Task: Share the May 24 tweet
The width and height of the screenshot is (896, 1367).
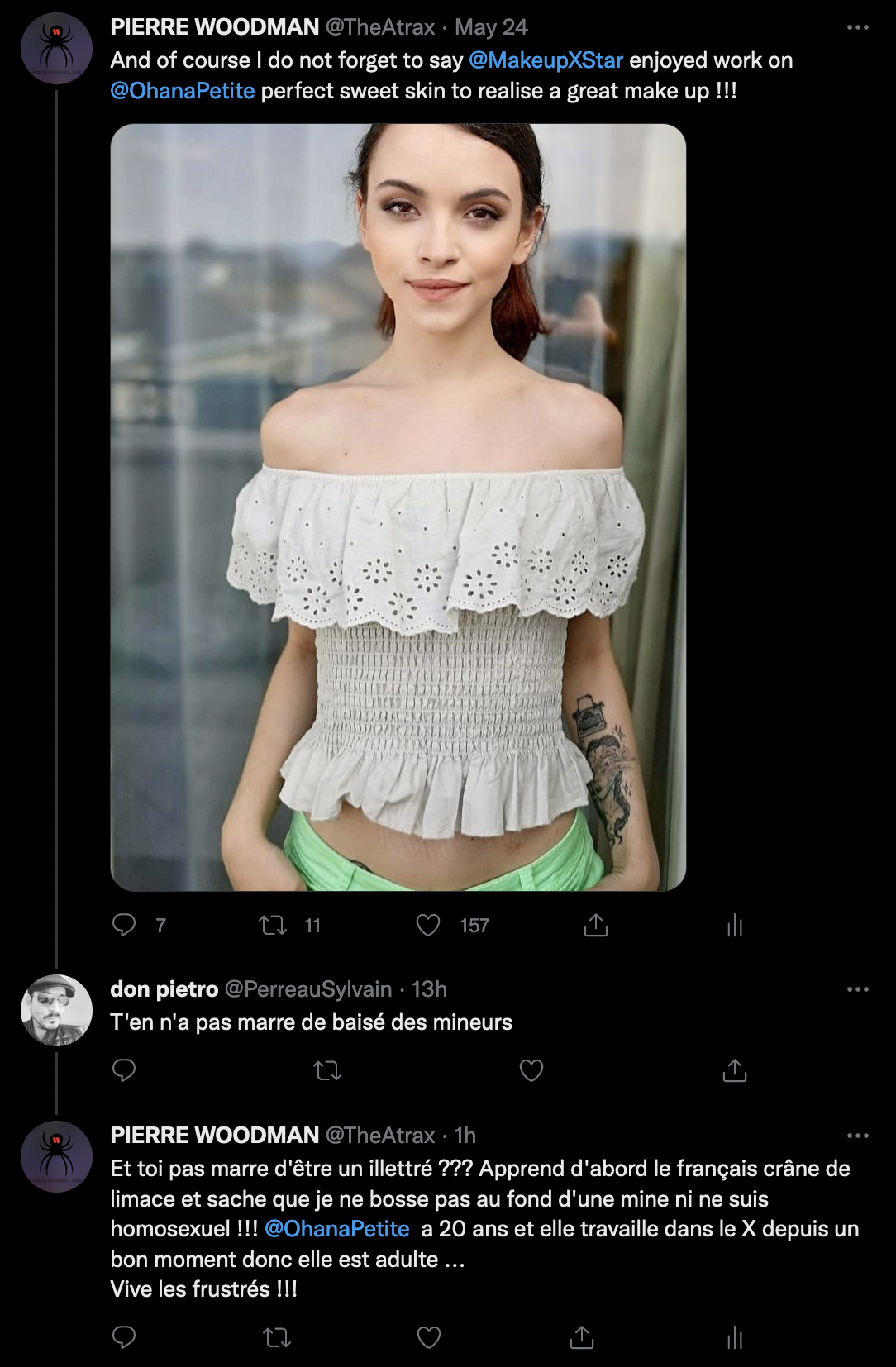Action: point(595,925)
